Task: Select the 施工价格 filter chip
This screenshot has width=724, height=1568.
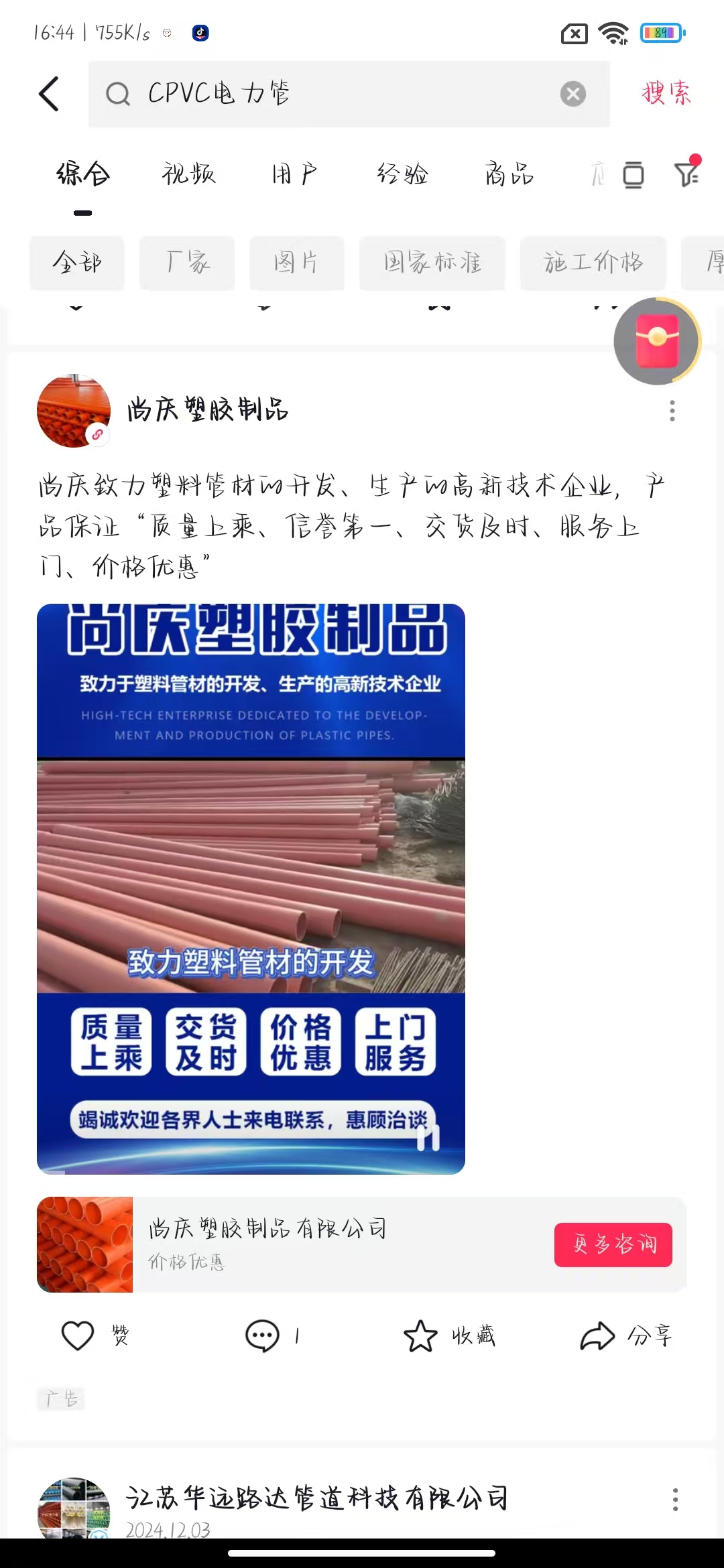Action: 593,262
